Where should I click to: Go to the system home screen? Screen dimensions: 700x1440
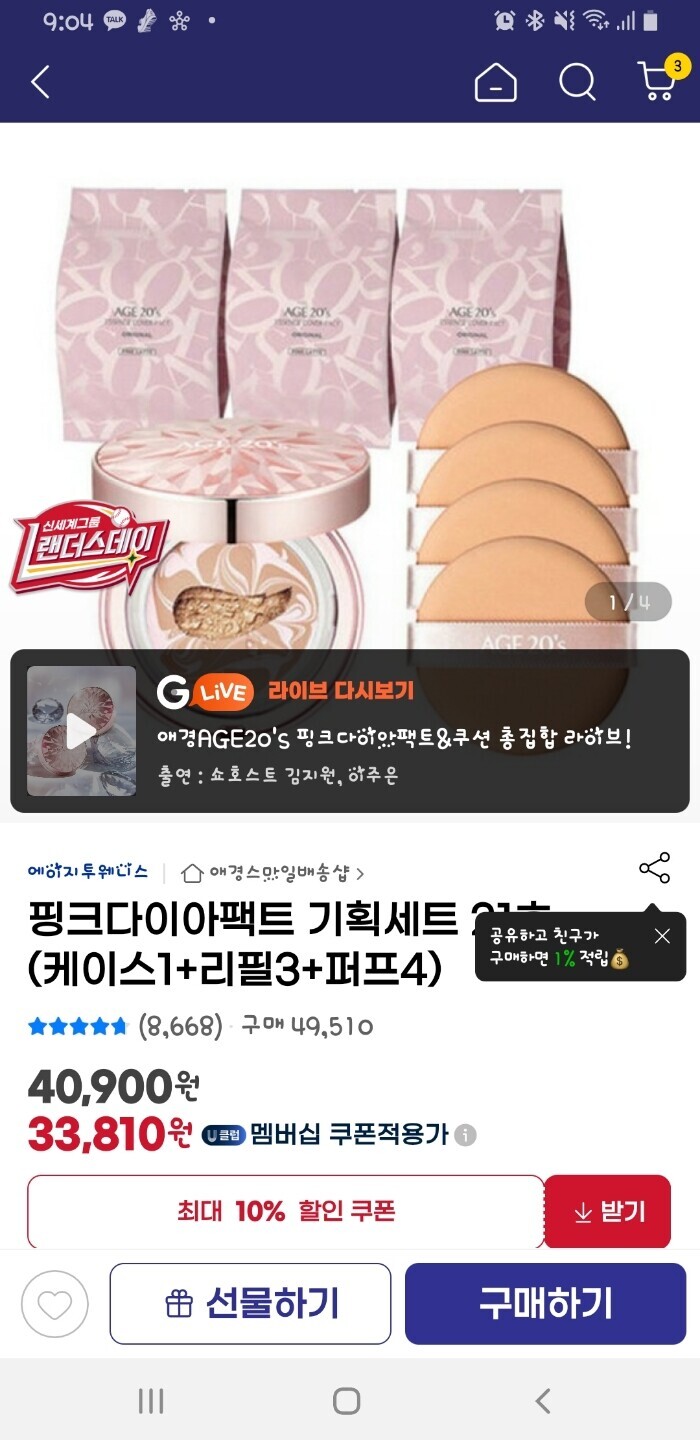347,1401
